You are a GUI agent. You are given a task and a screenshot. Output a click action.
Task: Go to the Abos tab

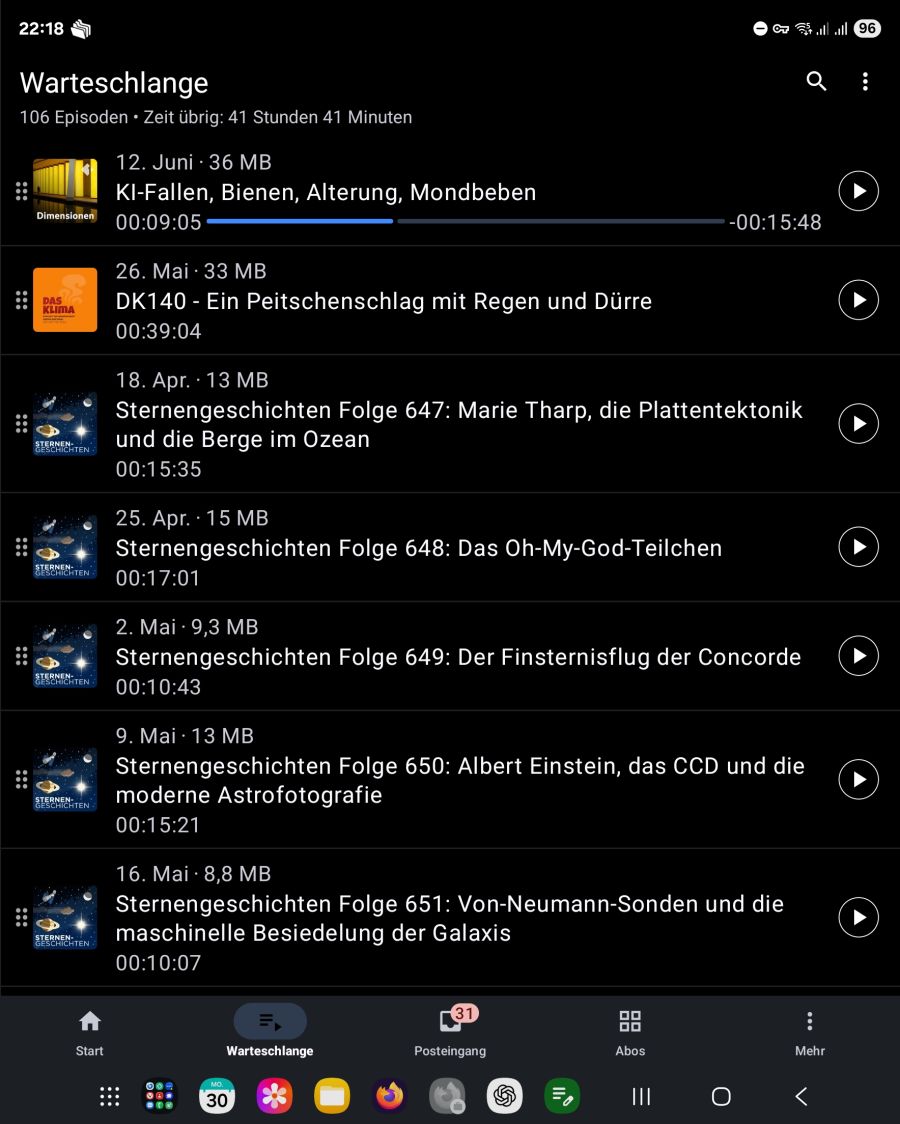click(630, 1032)
